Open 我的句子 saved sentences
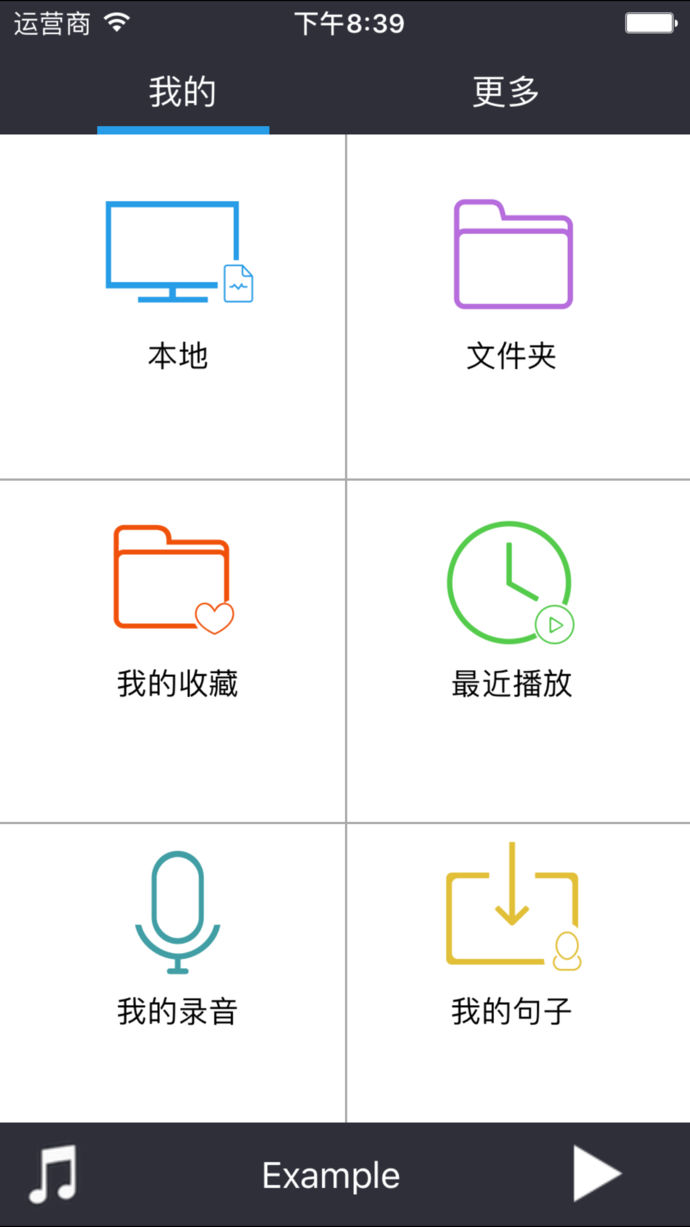The width and height of the screenshot is (690, 1227). (512, 940)
